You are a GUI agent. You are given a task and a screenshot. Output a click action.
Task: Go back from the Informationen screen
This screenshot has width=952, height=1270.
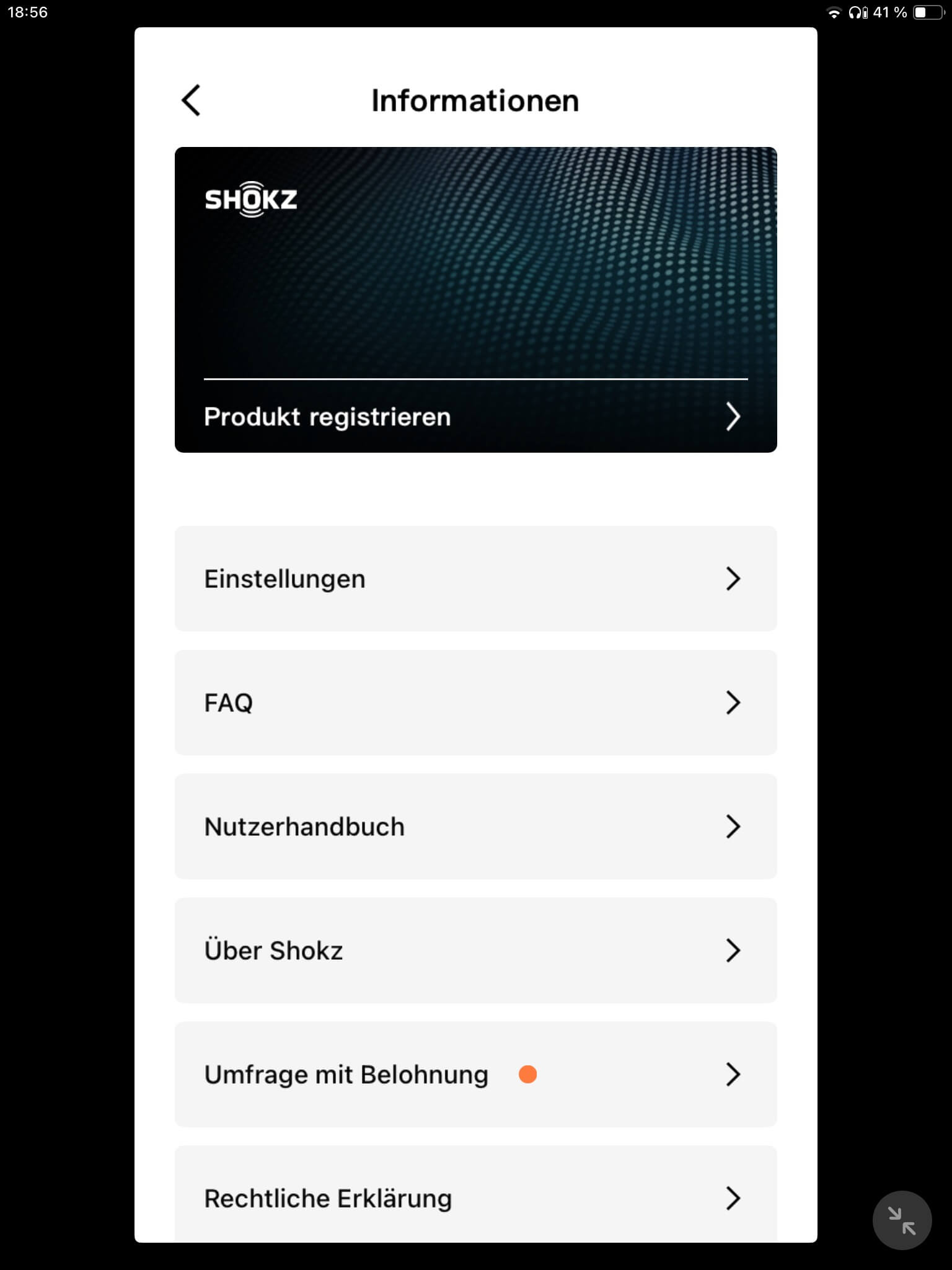tap(191, 100)
